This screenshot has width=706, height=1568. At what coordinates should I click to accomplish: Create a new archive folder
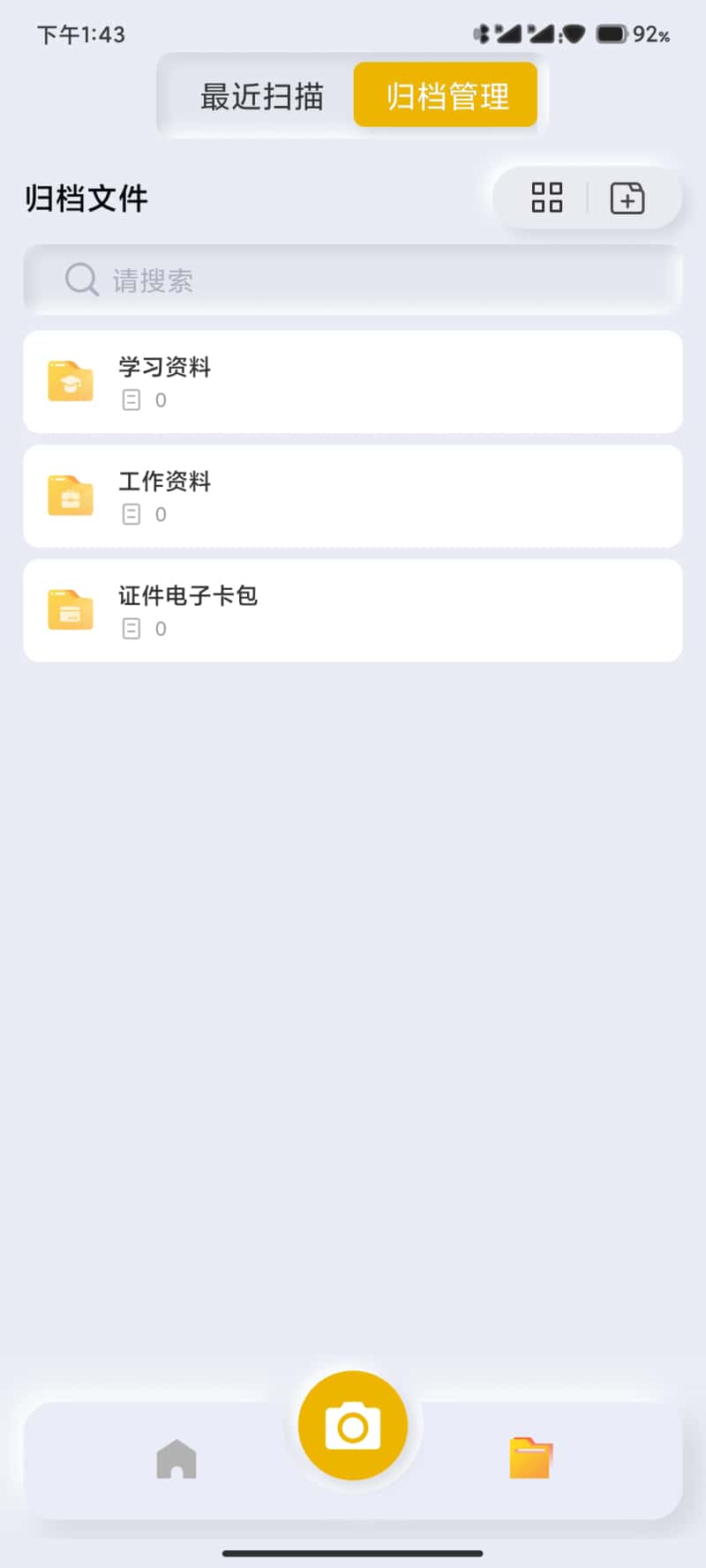pos(627,198)
